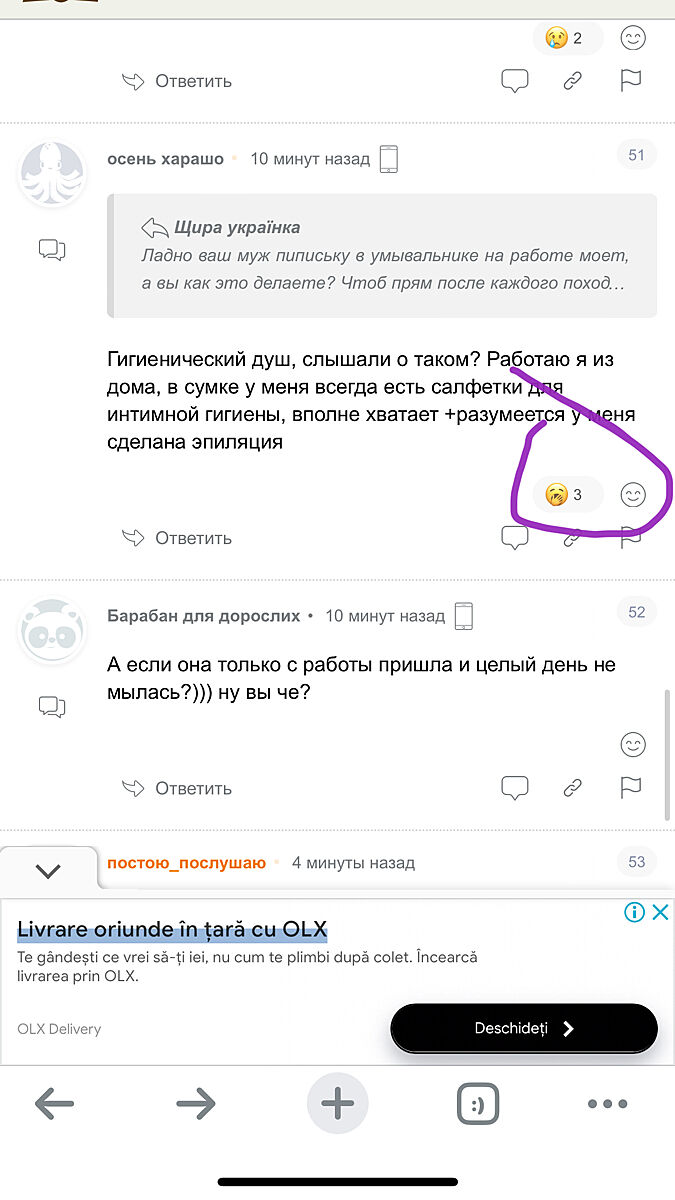Tap the 2 crying reactions chip

(x=566, y=38)
